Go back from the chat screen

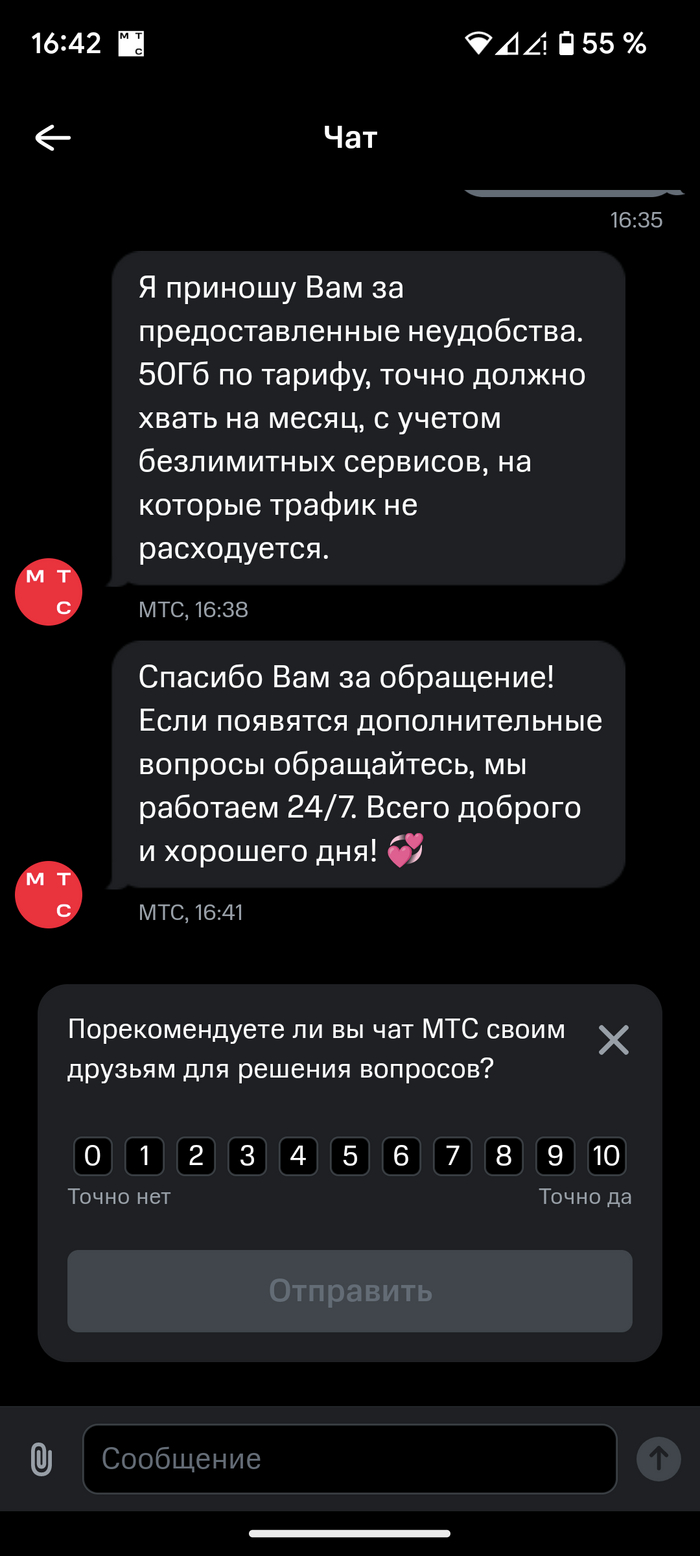pyautogui.click(x=52, y=138)
